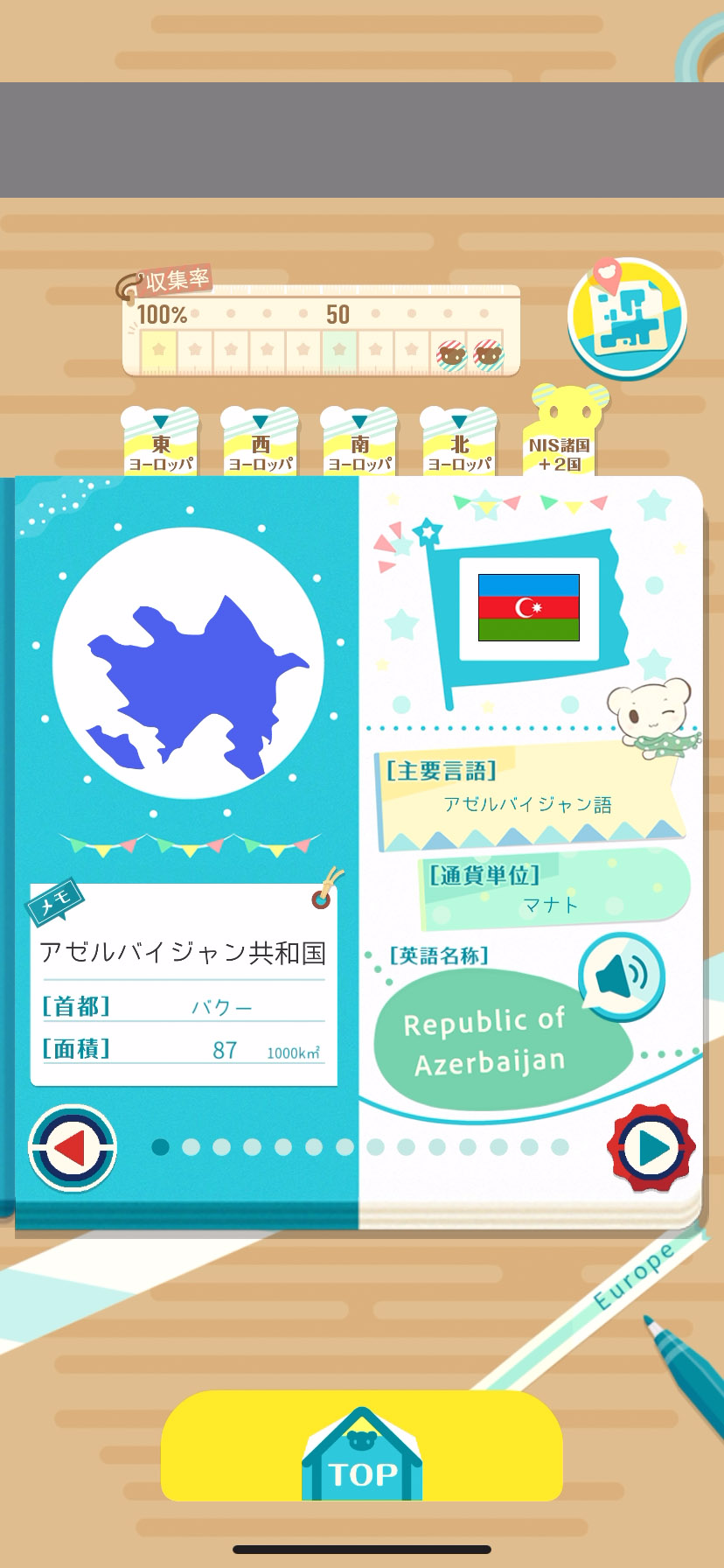This screenshot has height=1568, width=724.
Task: Play the English name pronunciation
Action: click(x=621, y=976)
